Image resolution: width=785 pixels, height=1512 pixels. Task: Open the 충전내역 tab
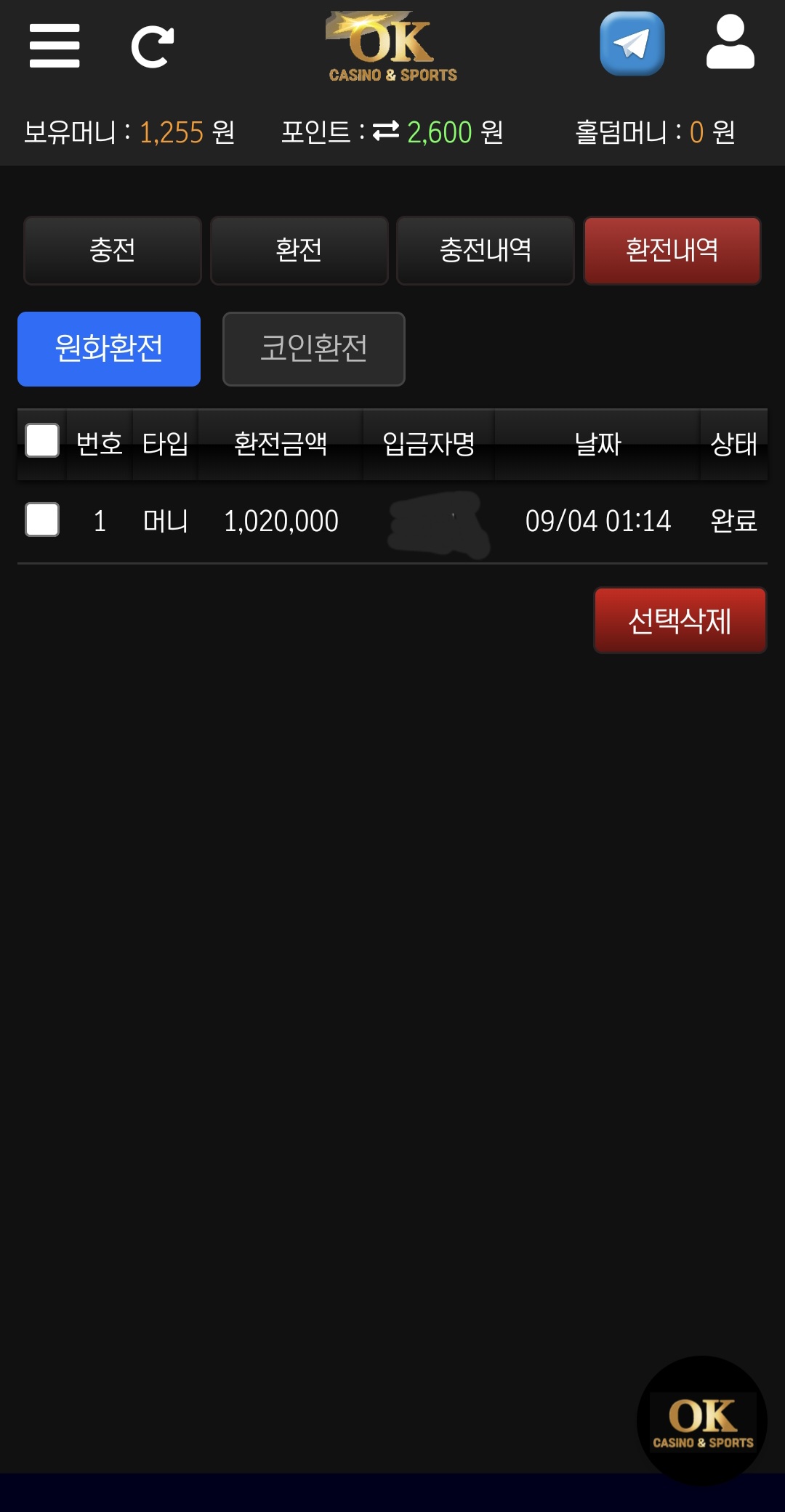[485, 250]
